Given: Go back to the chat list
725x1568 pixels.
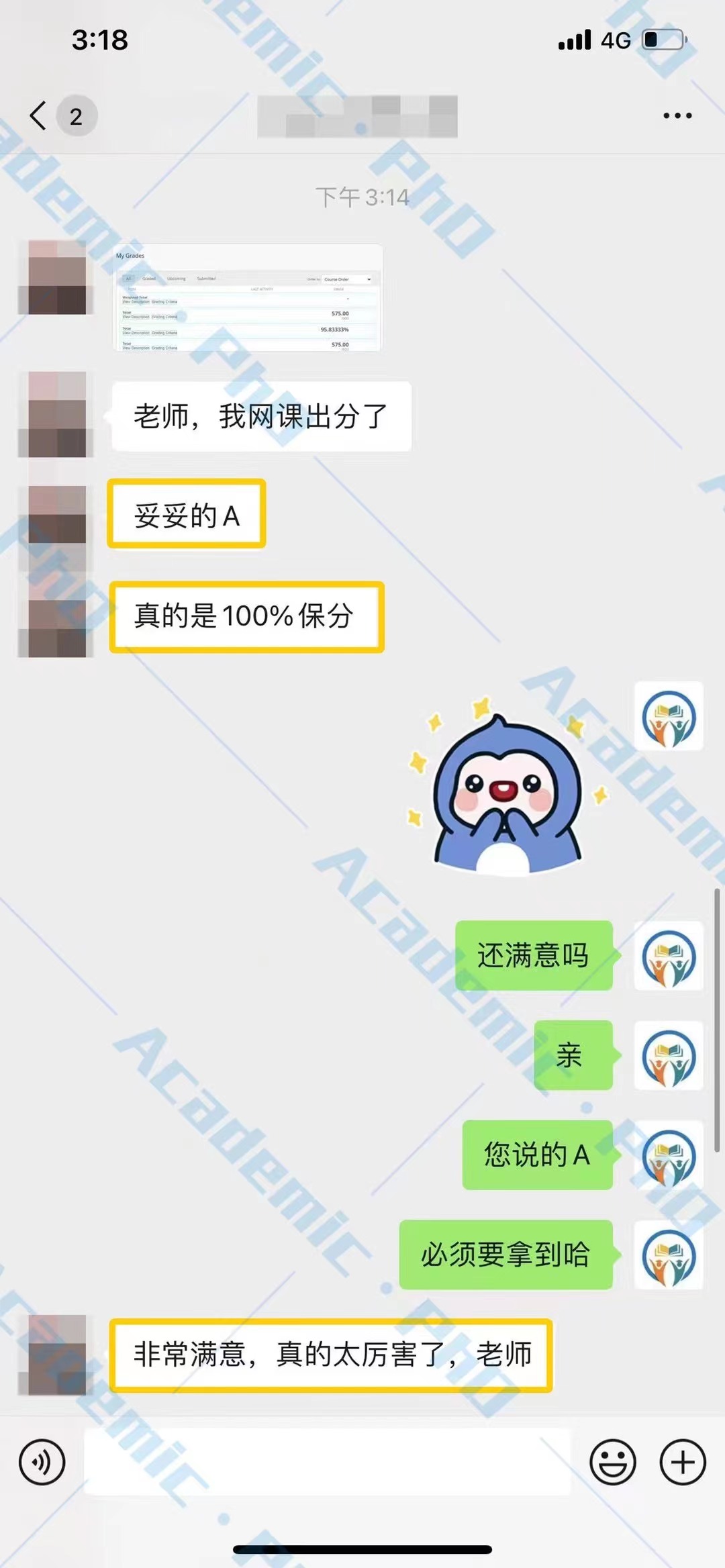Looking at the screenshot, I should point(39,116).
